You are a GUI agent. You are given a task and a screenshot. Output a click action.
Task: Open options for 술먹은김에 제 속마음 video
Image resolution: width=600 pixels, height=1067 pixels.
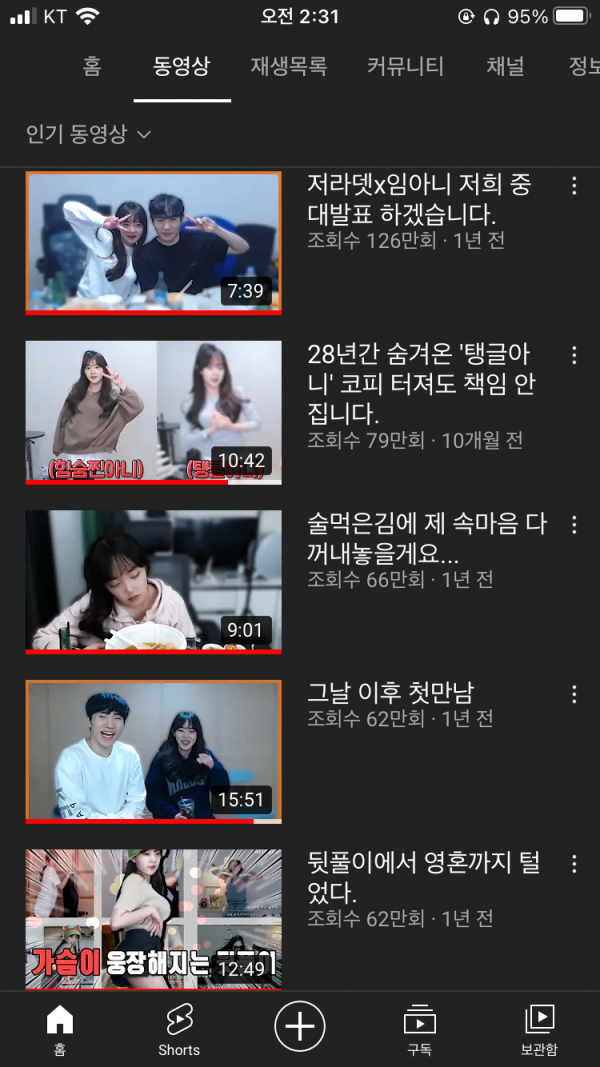[x=574, y=525]
